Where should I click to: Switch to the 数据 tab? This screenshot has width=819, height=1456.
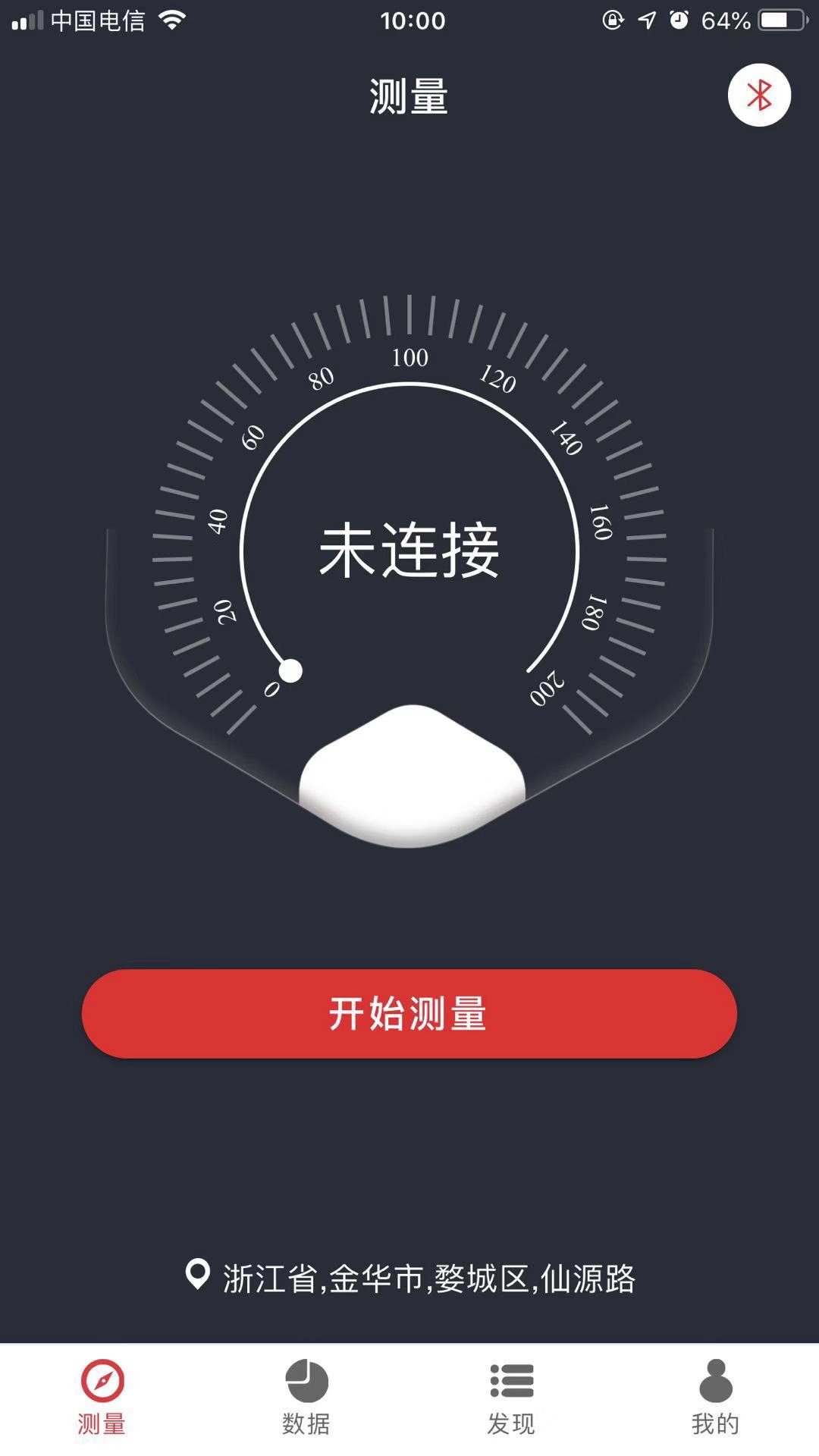pos(306,1397)
